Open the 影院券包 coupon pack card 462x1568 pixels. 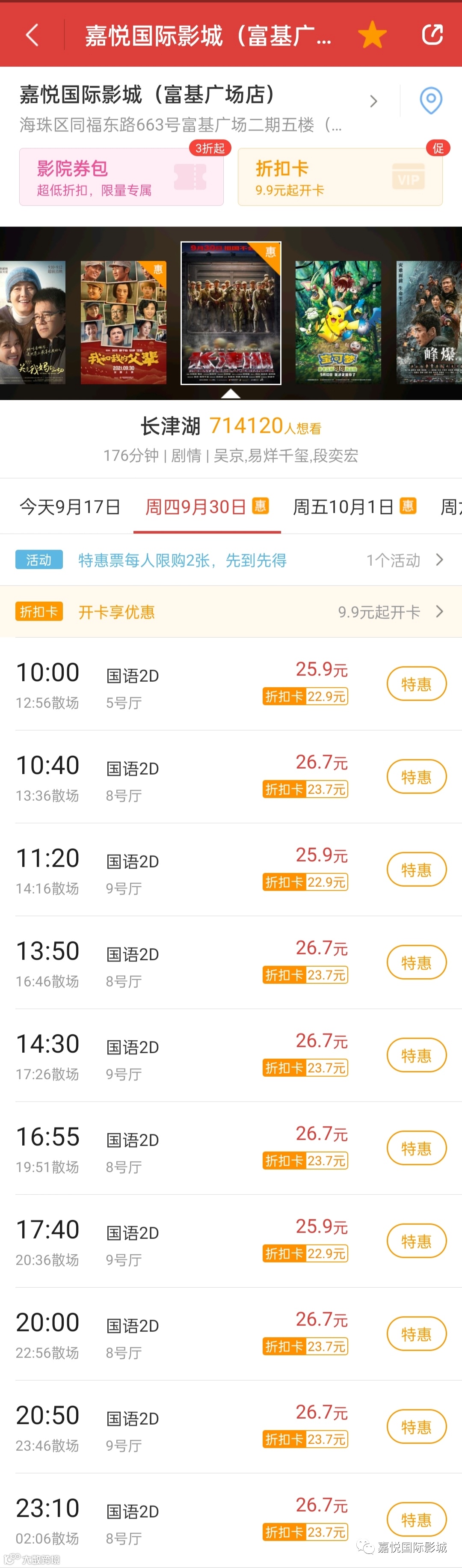(121, 177)
